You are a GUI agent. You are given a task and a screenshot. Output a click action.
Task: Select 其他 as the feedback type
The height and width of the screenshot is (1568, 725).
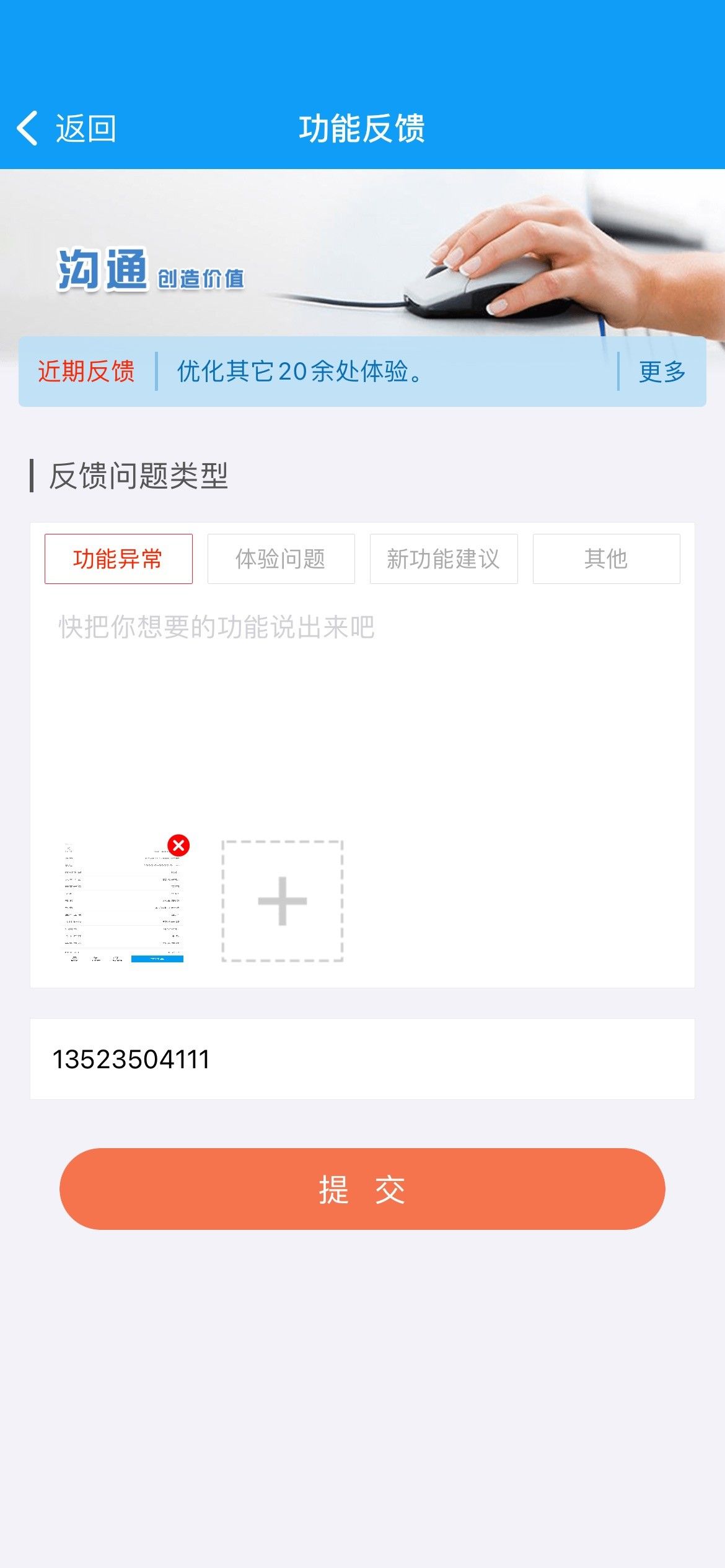click(607, 559)
